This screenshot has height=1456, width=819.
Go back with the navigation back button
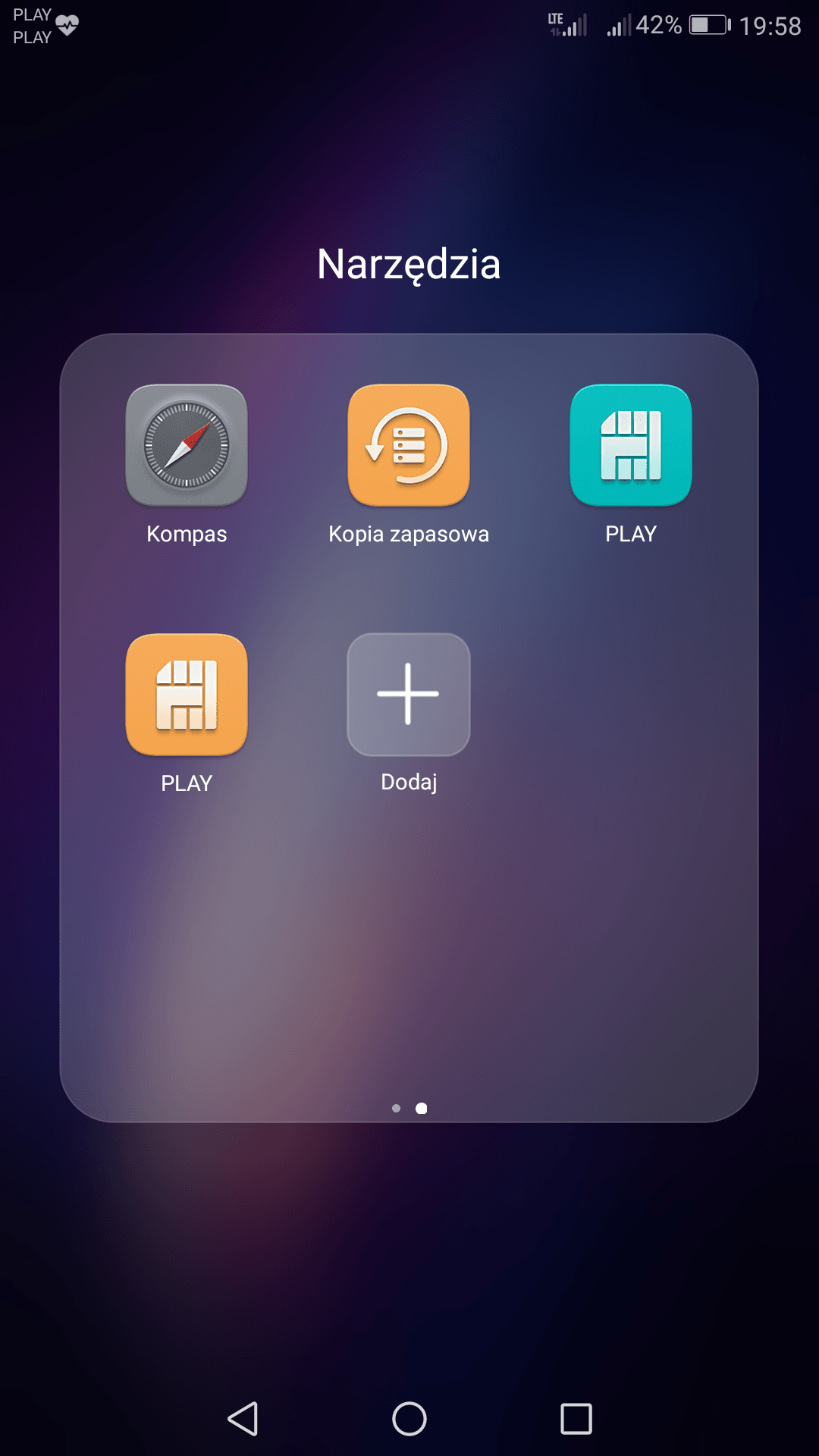click(243, 1419)
